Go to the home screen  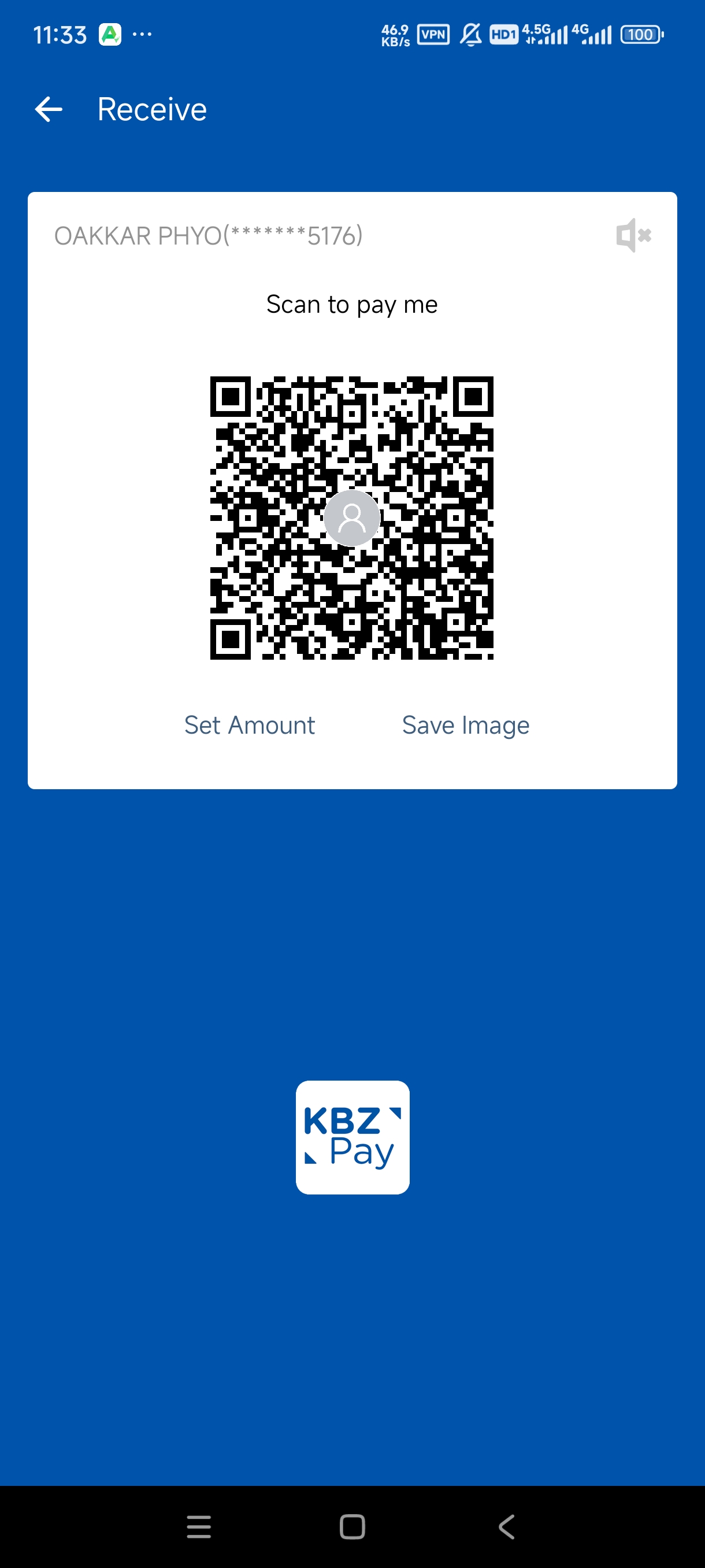point(352,1526)
